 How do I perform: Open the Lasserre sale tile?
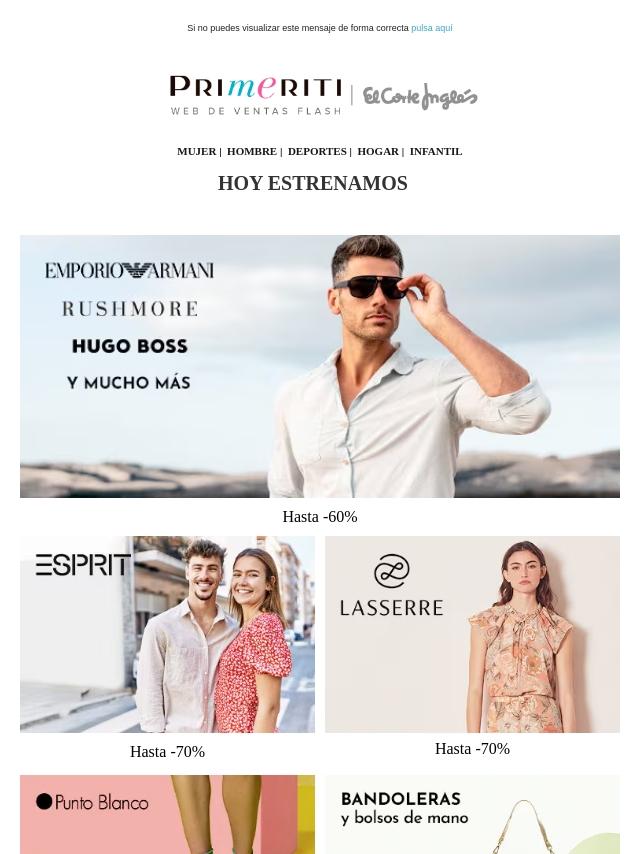point(472,634)
